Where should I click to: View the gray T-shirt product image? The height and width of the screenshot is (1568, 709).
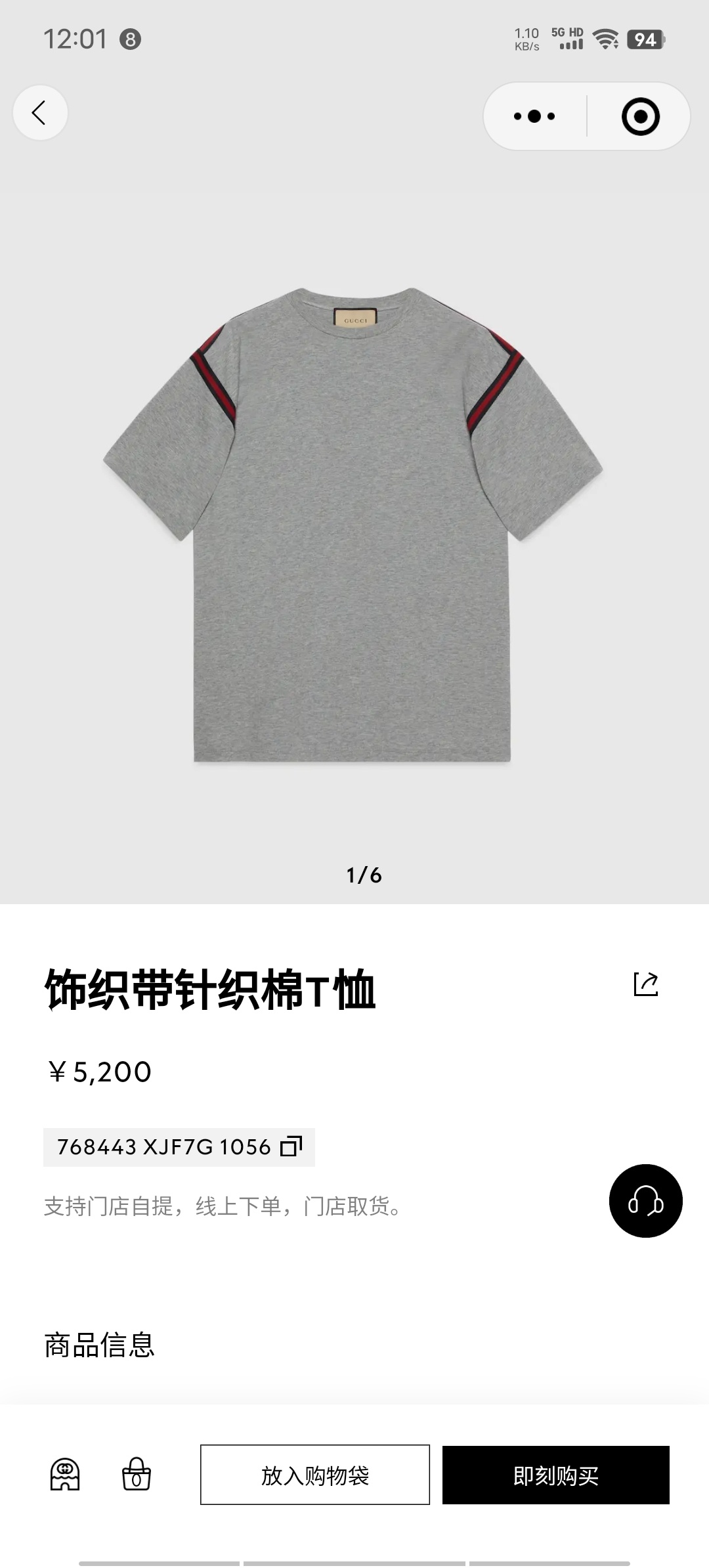click(353, 525)
